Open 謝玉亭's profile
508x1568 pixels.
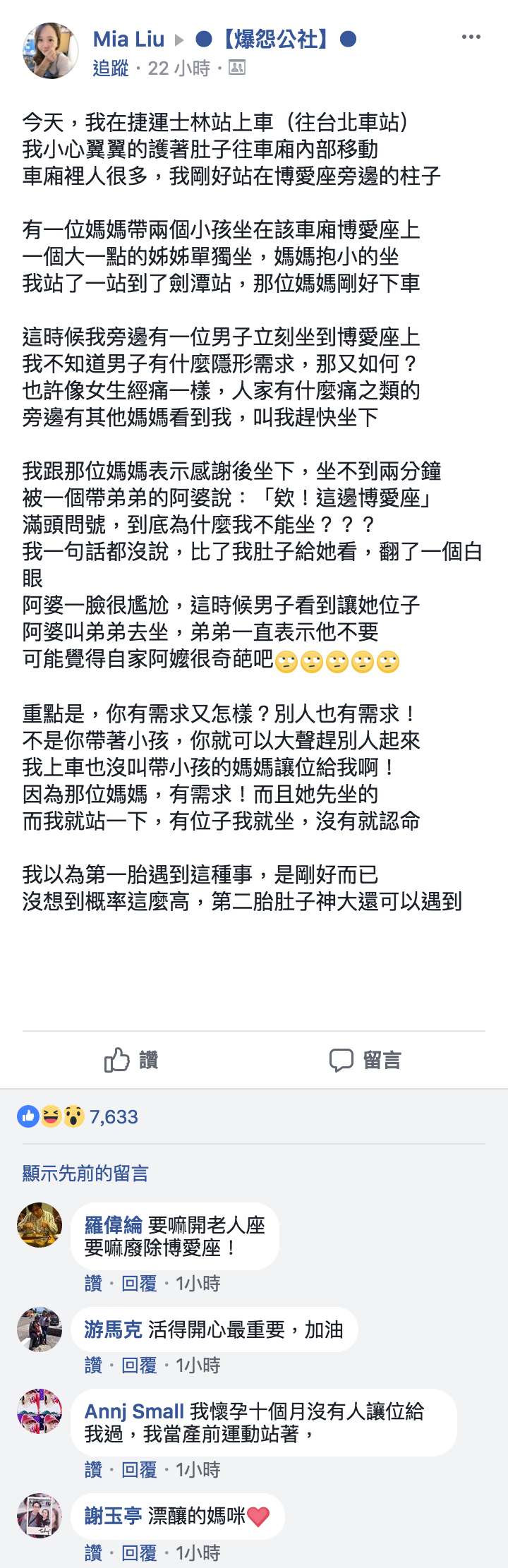pos(113,1516)
